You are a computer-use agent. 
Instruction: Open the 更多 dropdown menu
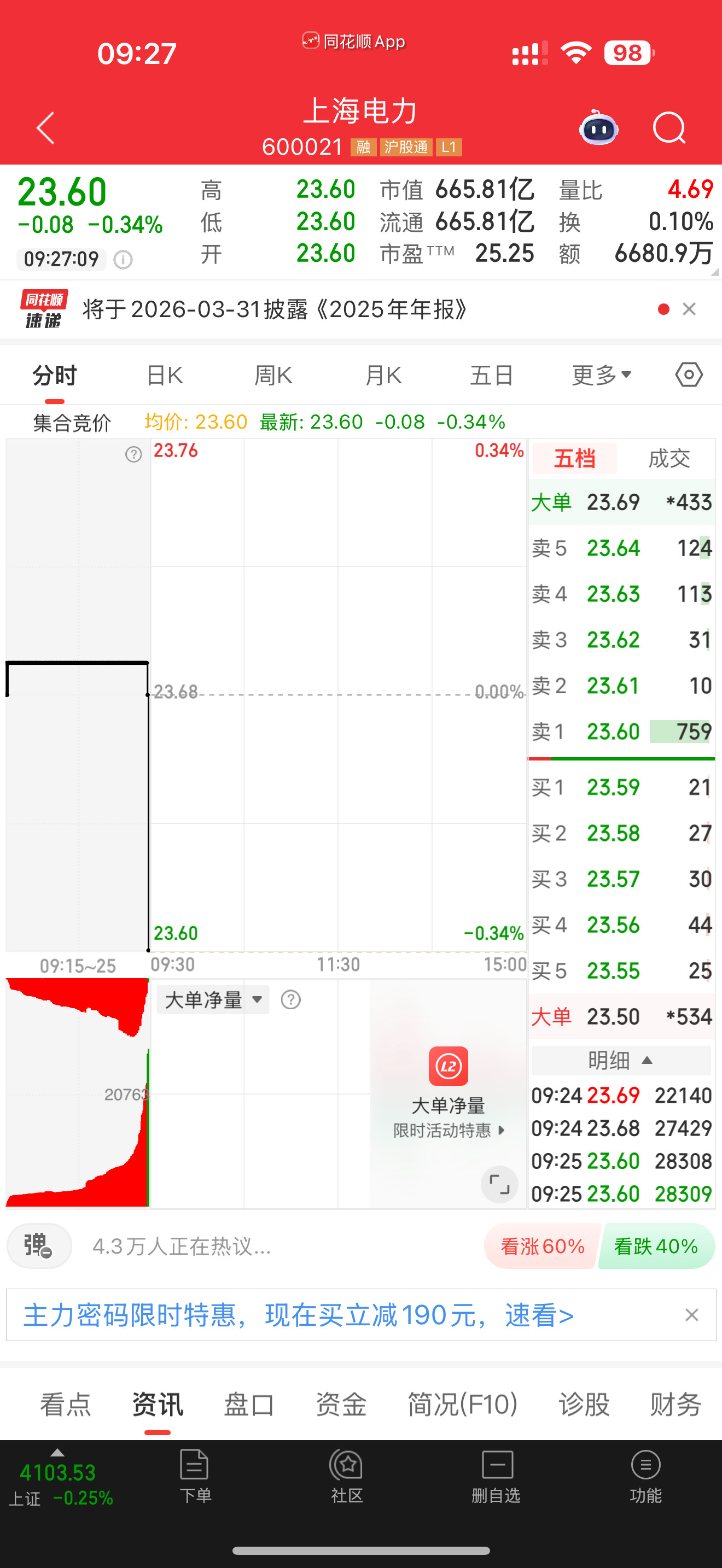pyautogui.click(x=600, y=376)
